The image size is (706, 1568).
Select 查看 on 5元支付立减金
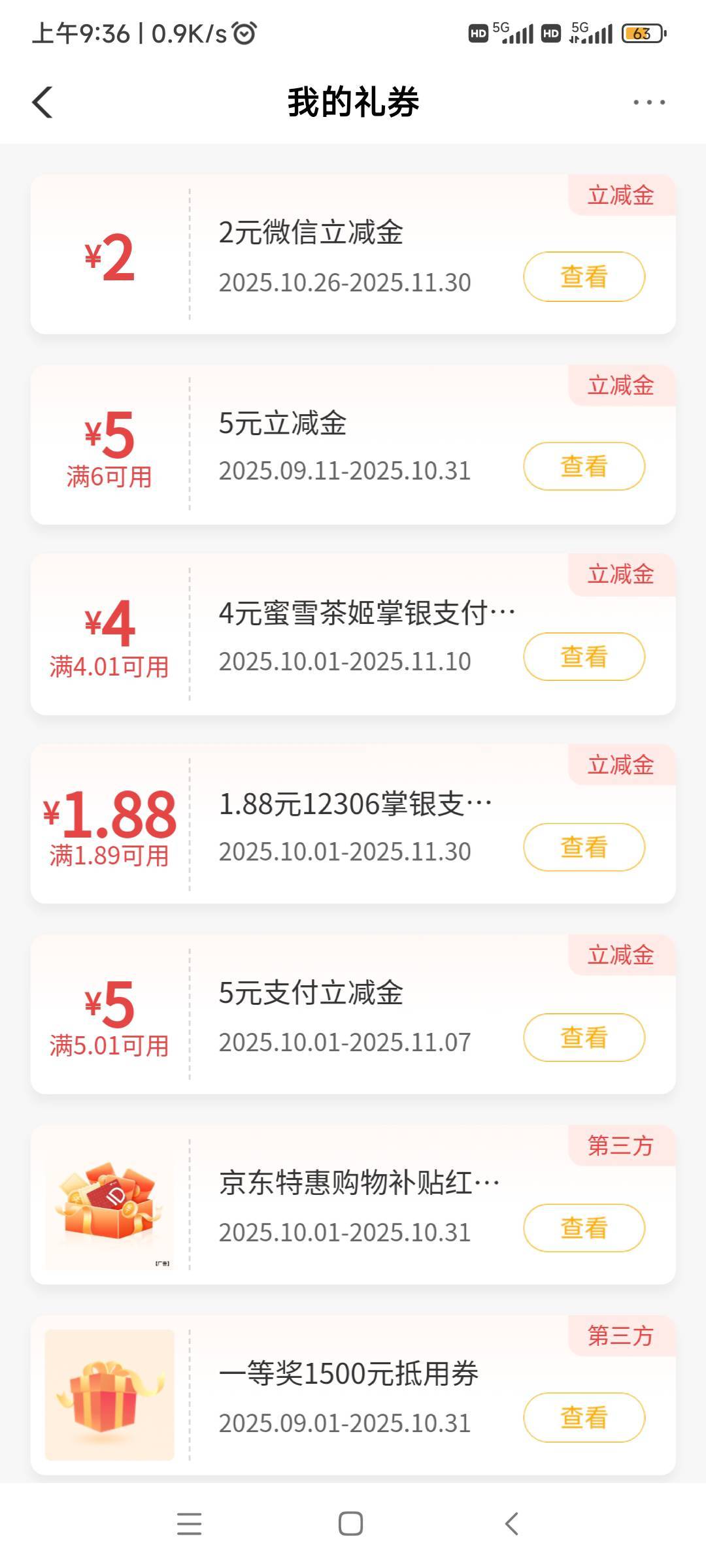[584, 1037]
